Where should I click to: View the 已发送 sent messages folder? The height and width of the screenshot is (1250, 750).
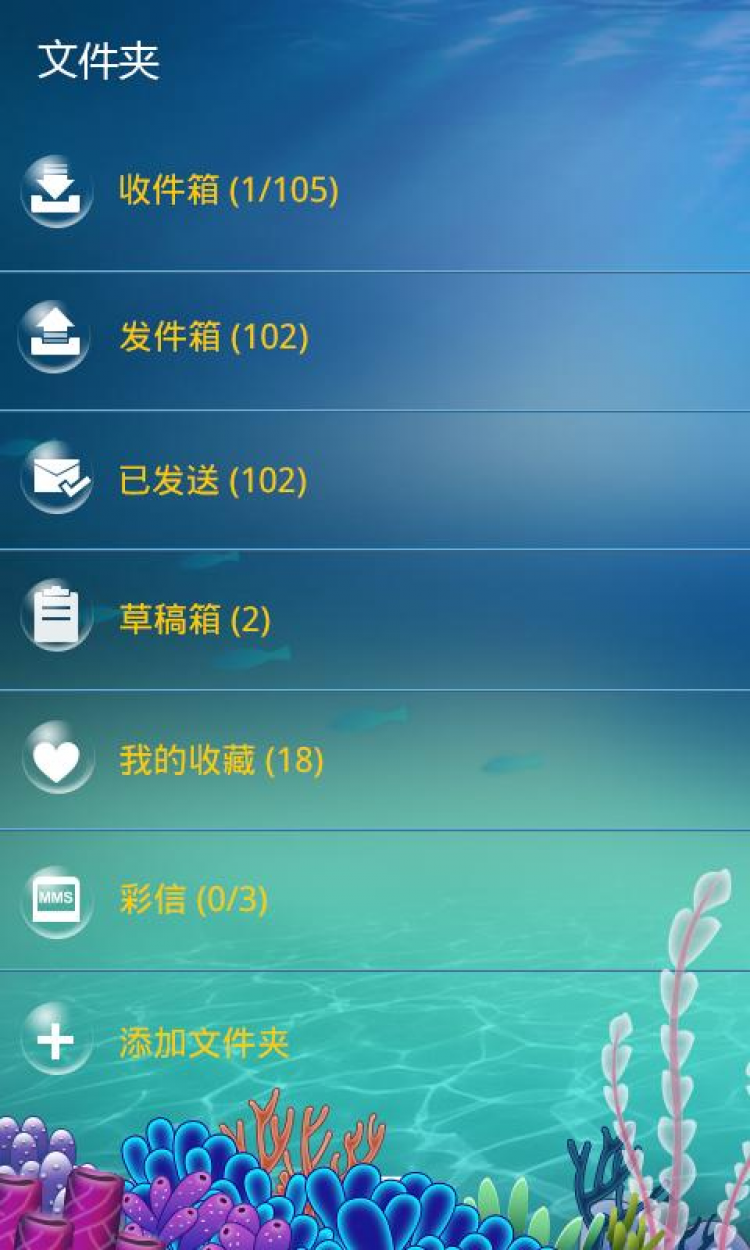click(x=212, y=481)
